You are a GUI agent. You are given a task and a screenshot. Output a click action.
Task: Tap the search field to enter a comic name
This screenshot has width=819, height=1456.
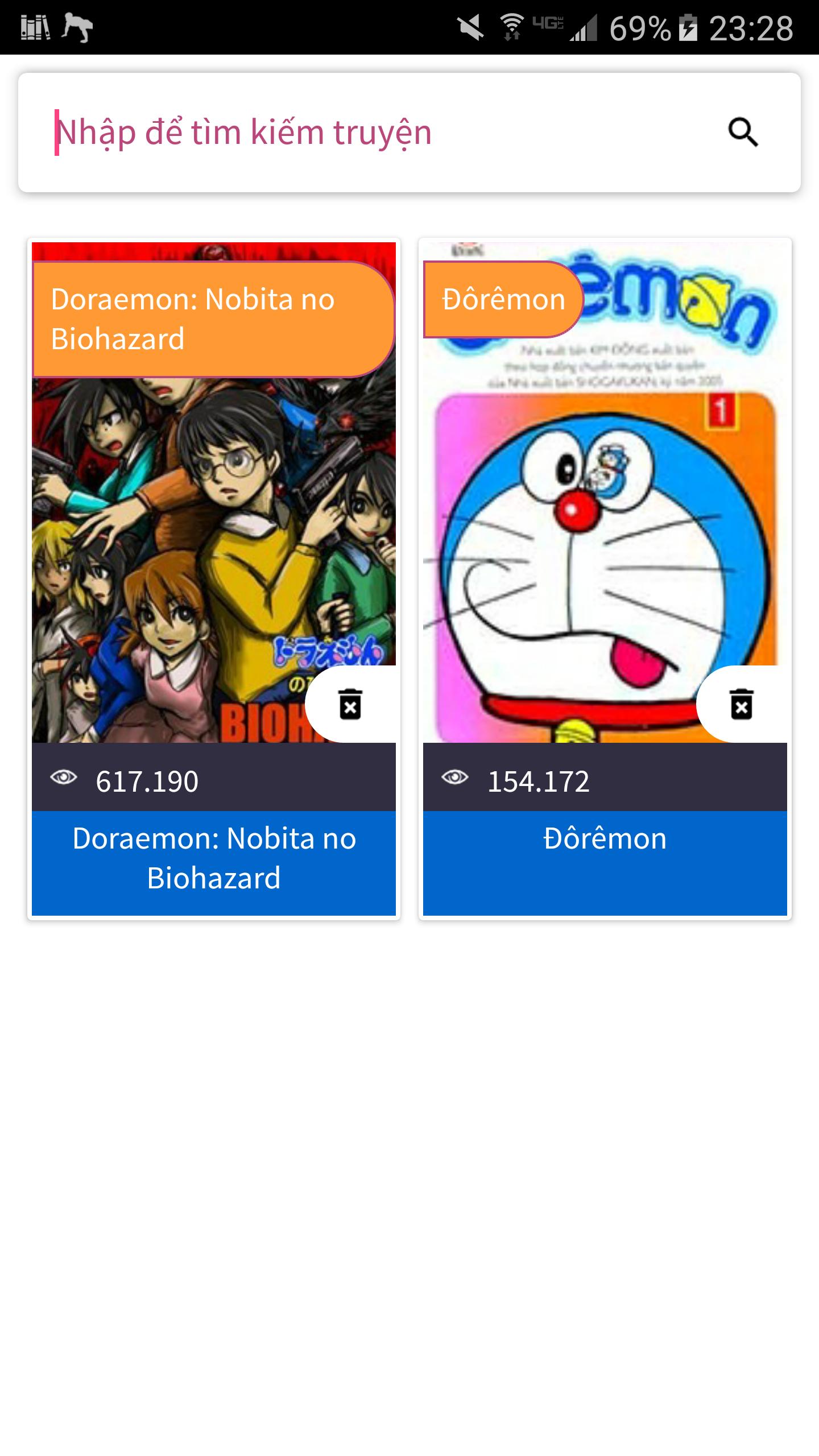click(341, 133)
